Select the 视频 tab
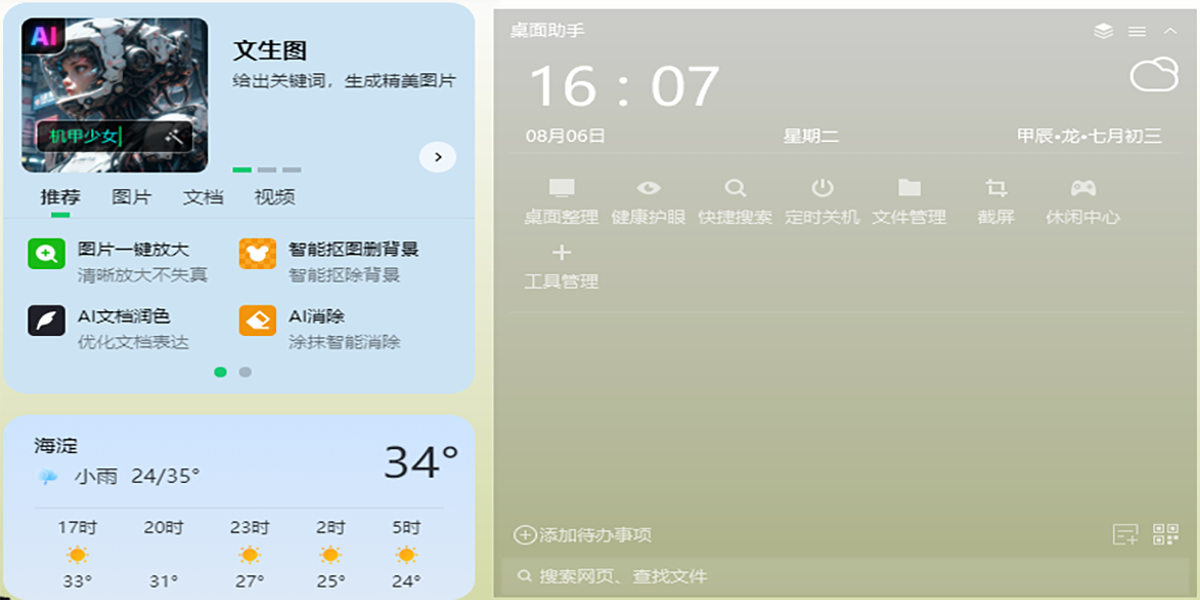The image size is (1200, 600). [274, 198]
